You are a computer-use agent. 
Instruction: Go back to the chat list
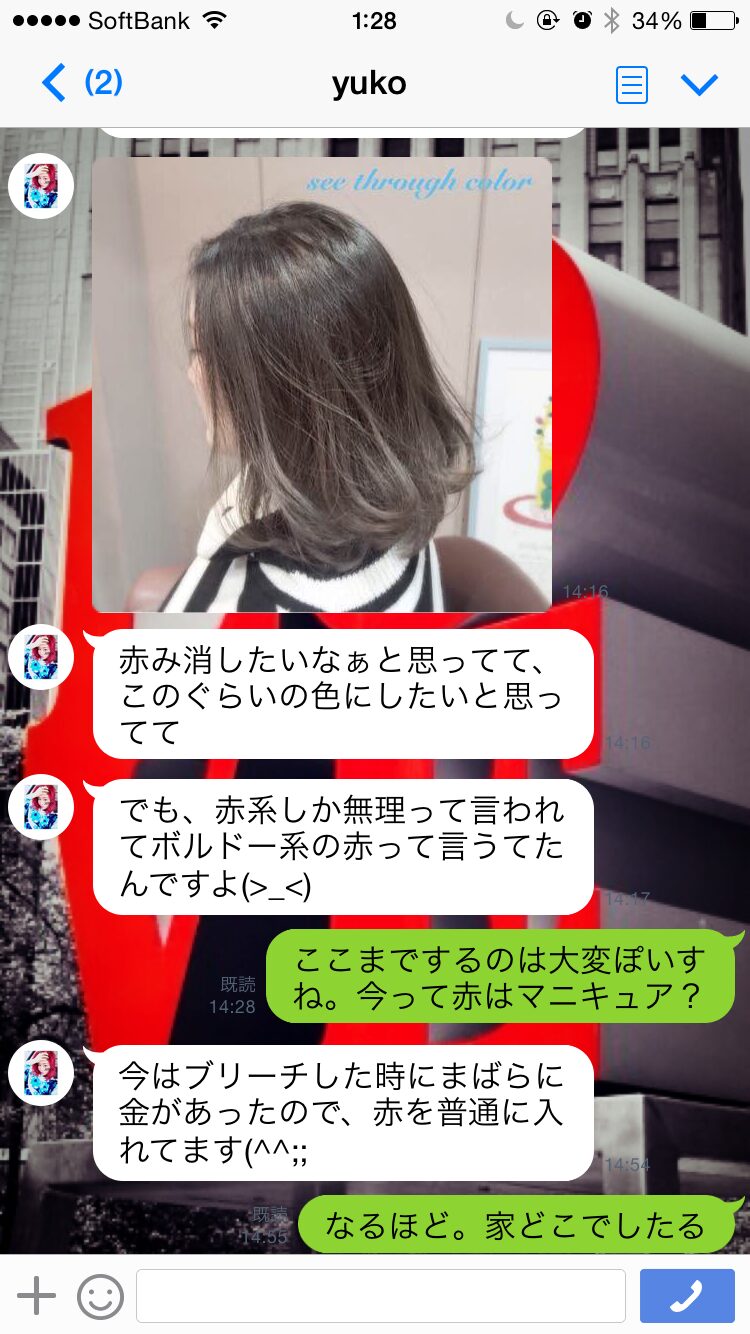pyautogui.click(x=80, y=83)
